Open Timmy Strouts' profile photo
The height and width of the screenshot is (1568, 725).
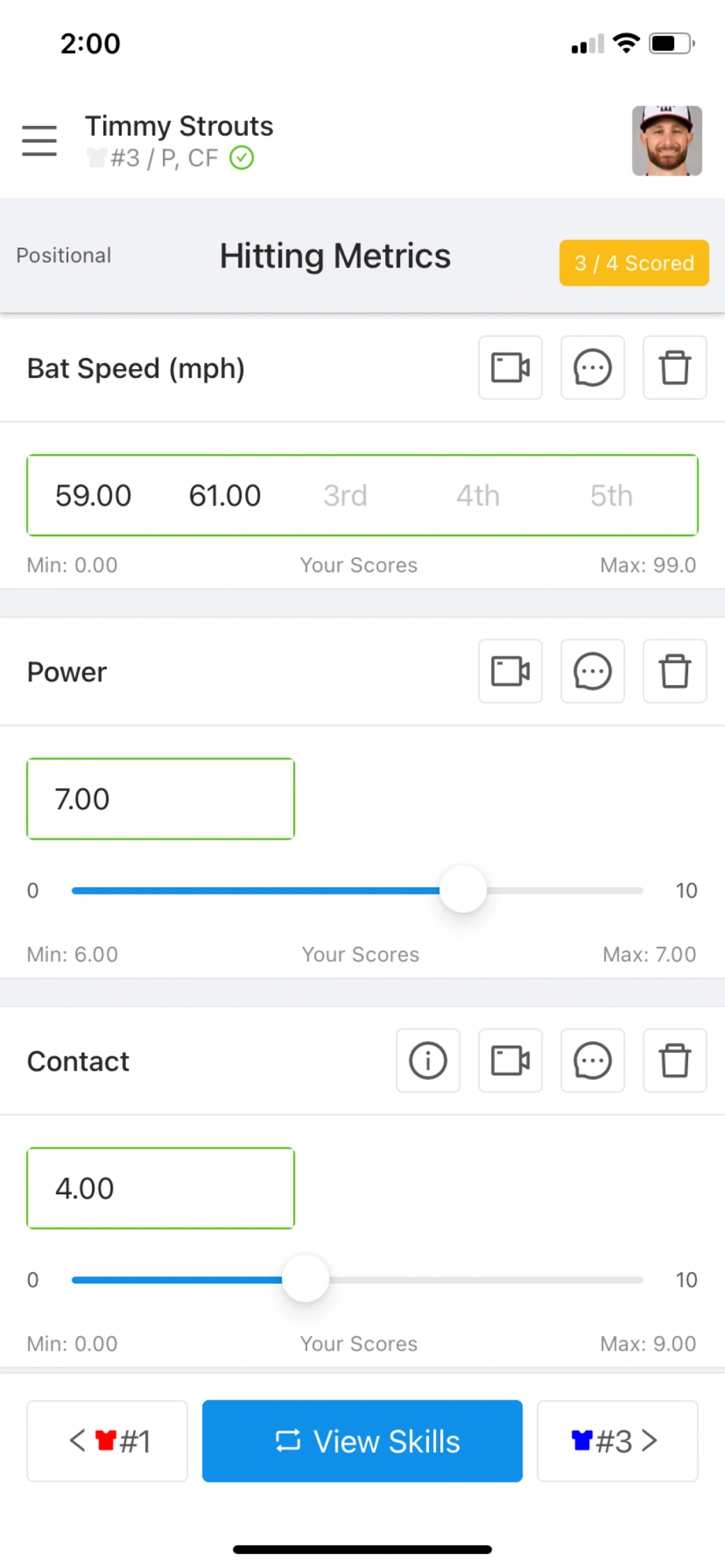[x=666, y=141]
